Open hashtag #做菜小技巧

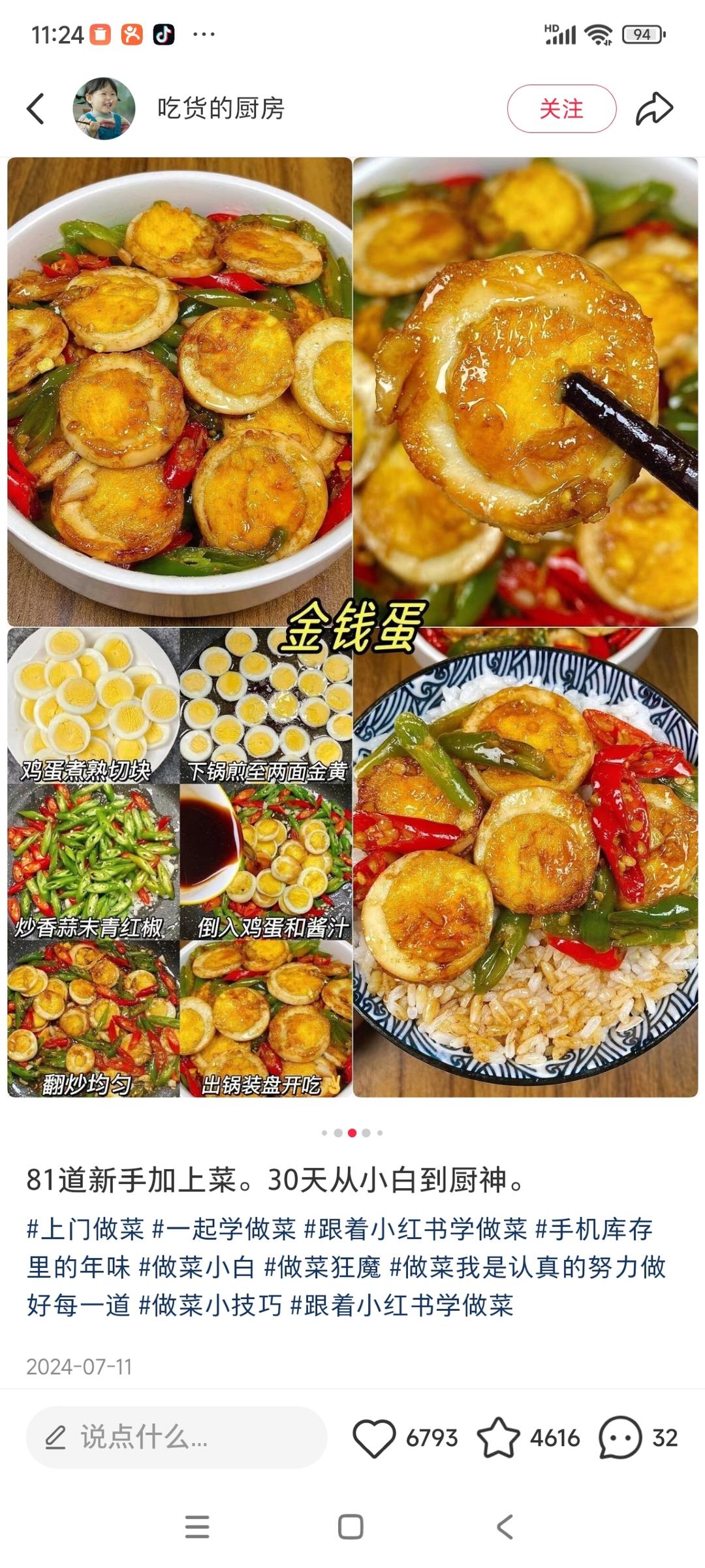[x=210, y=1305]
